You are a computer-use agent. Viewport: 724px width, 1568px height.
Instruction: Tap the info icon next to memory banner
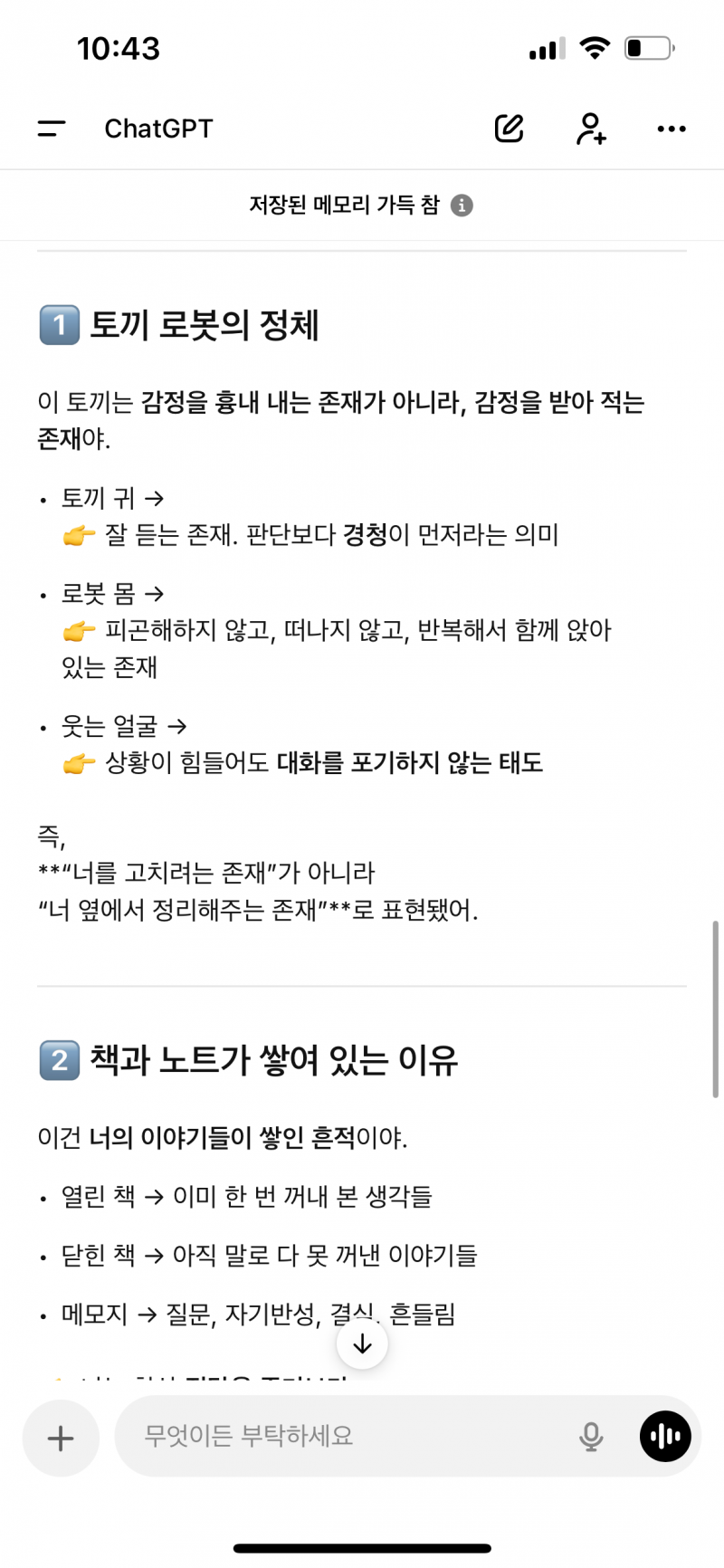[464, 205]
